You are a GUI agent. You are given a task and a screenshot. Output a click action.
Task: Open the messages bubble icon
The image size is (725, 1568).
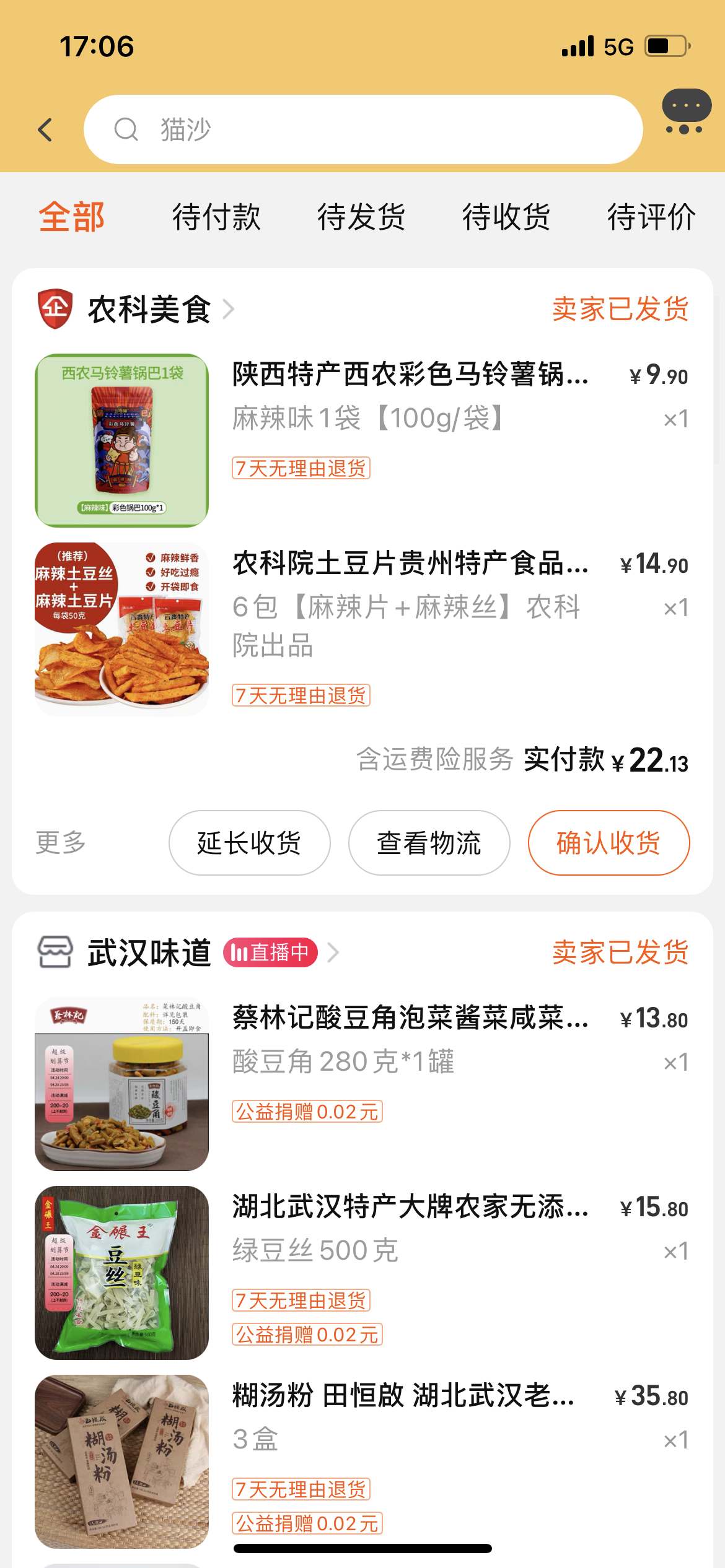click(x=685, y=111)
